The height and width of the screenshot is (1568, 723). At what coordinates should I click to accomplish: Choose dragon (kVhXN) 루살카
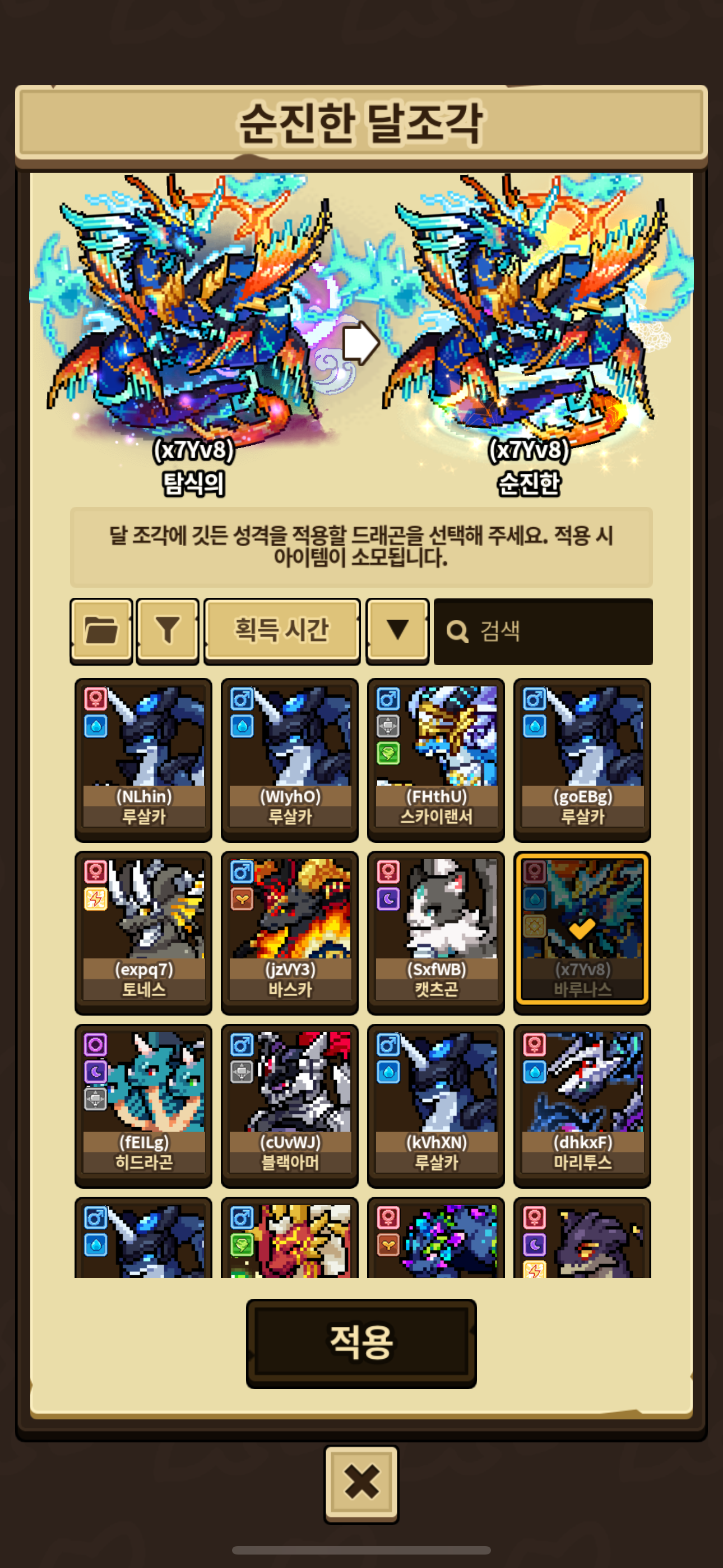click(435, 1104)
